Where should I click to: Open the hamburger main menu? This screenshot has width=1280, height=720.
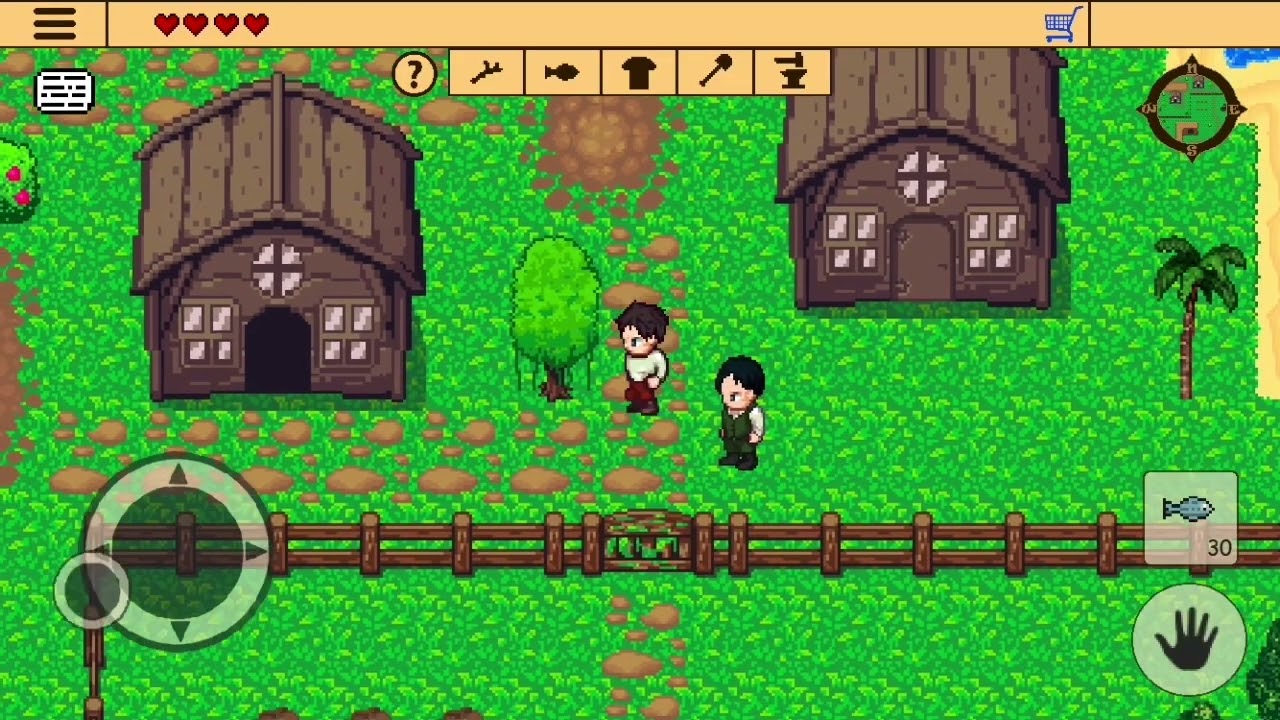[x=54, y=24]
